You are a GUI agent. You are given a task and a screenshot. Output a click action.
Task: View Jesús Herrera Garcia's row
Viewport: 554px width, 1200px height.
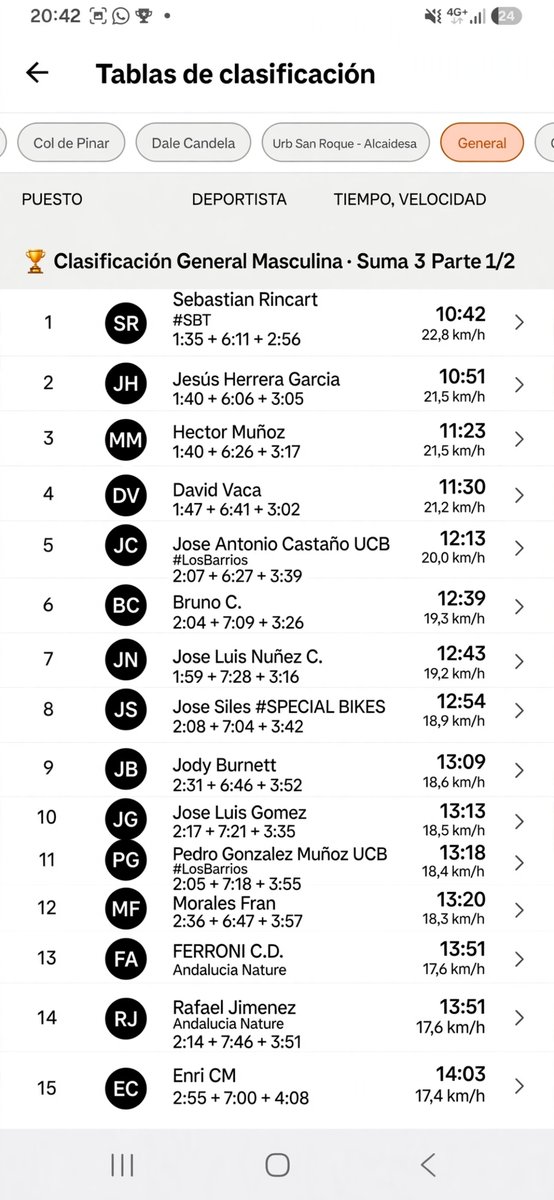click(277, 383)
